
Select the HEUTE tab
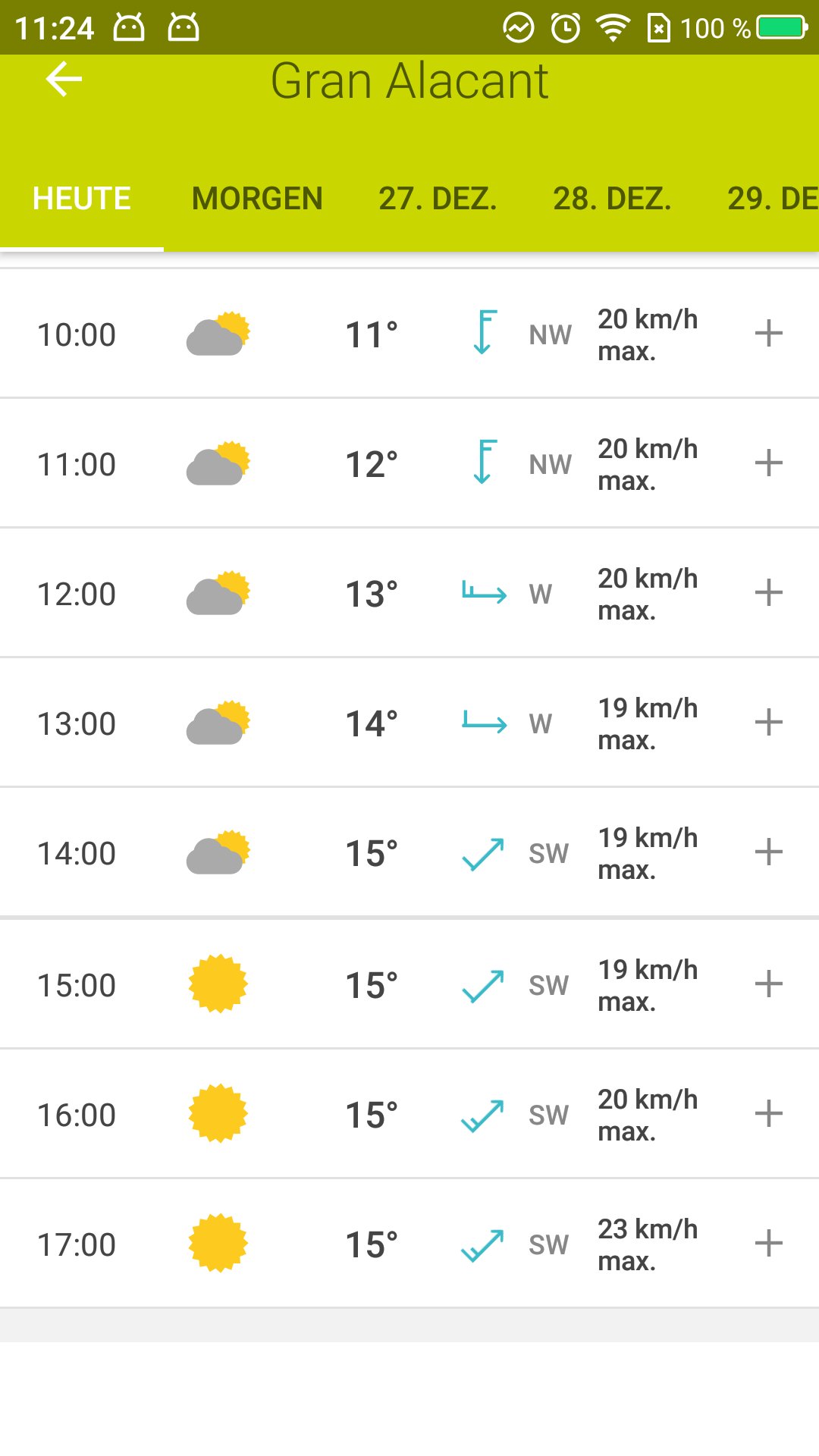tap(82, 199)
